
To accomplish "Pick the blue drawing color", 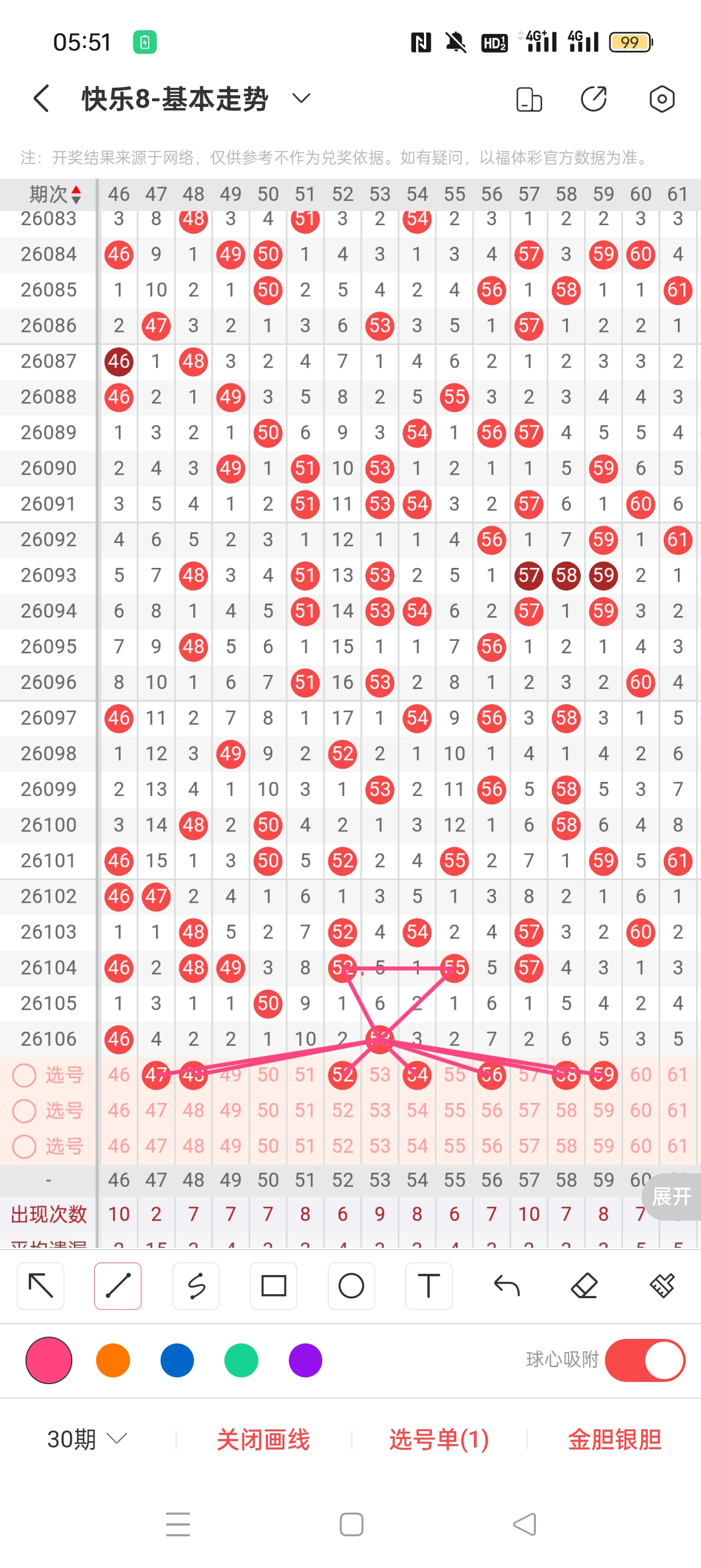I will pyautogui.click(x=177, y=1360).
